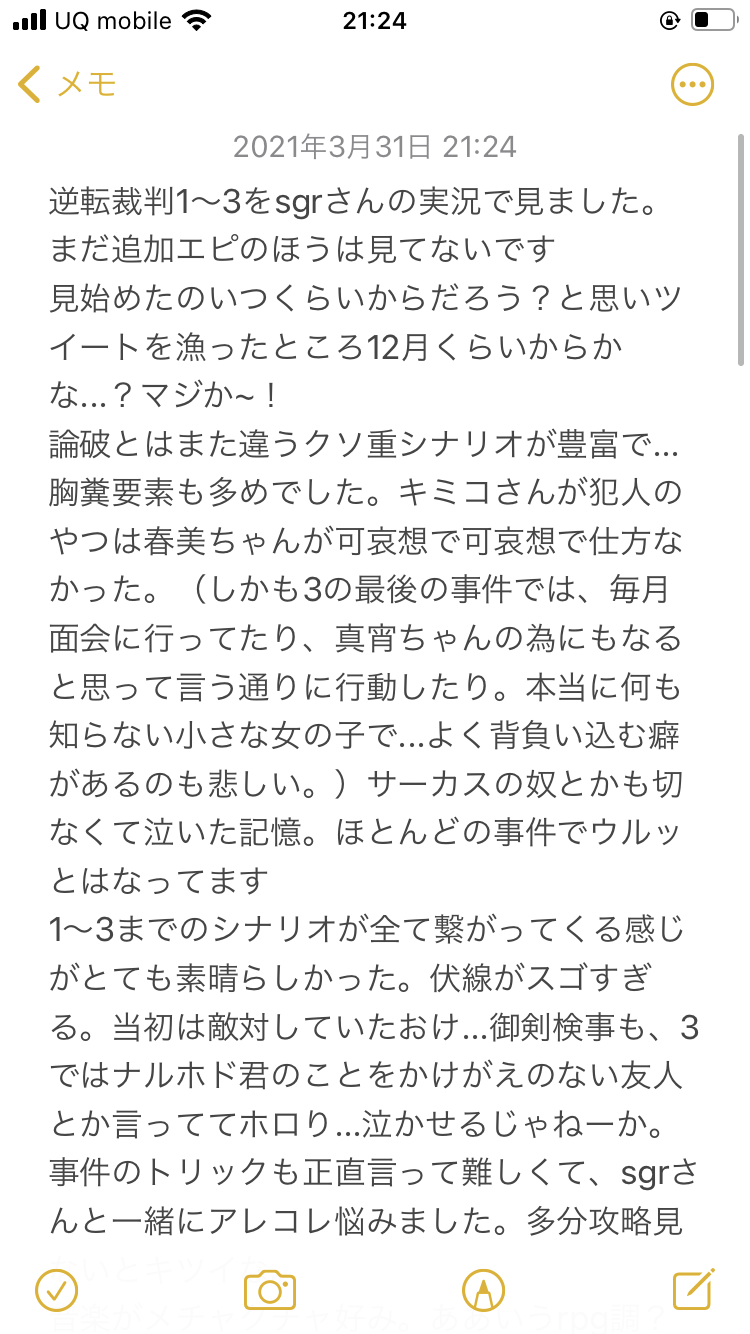Go back to the メモ list
This screenshot has height=1334, width=750.
point(66,85)
